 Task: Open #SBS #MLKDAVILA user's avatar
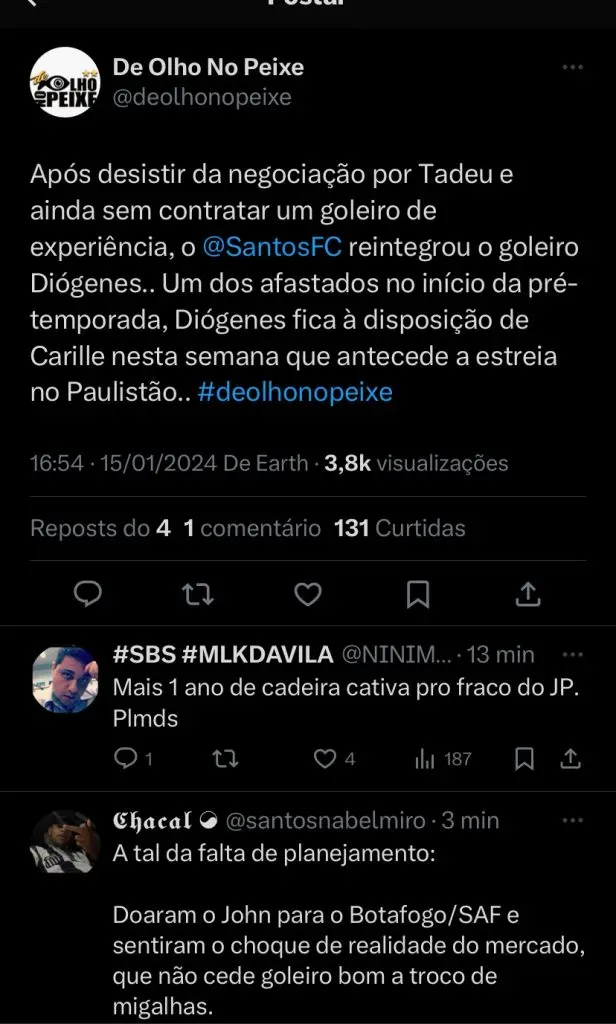pyautogui.click(x=65, y=680)
